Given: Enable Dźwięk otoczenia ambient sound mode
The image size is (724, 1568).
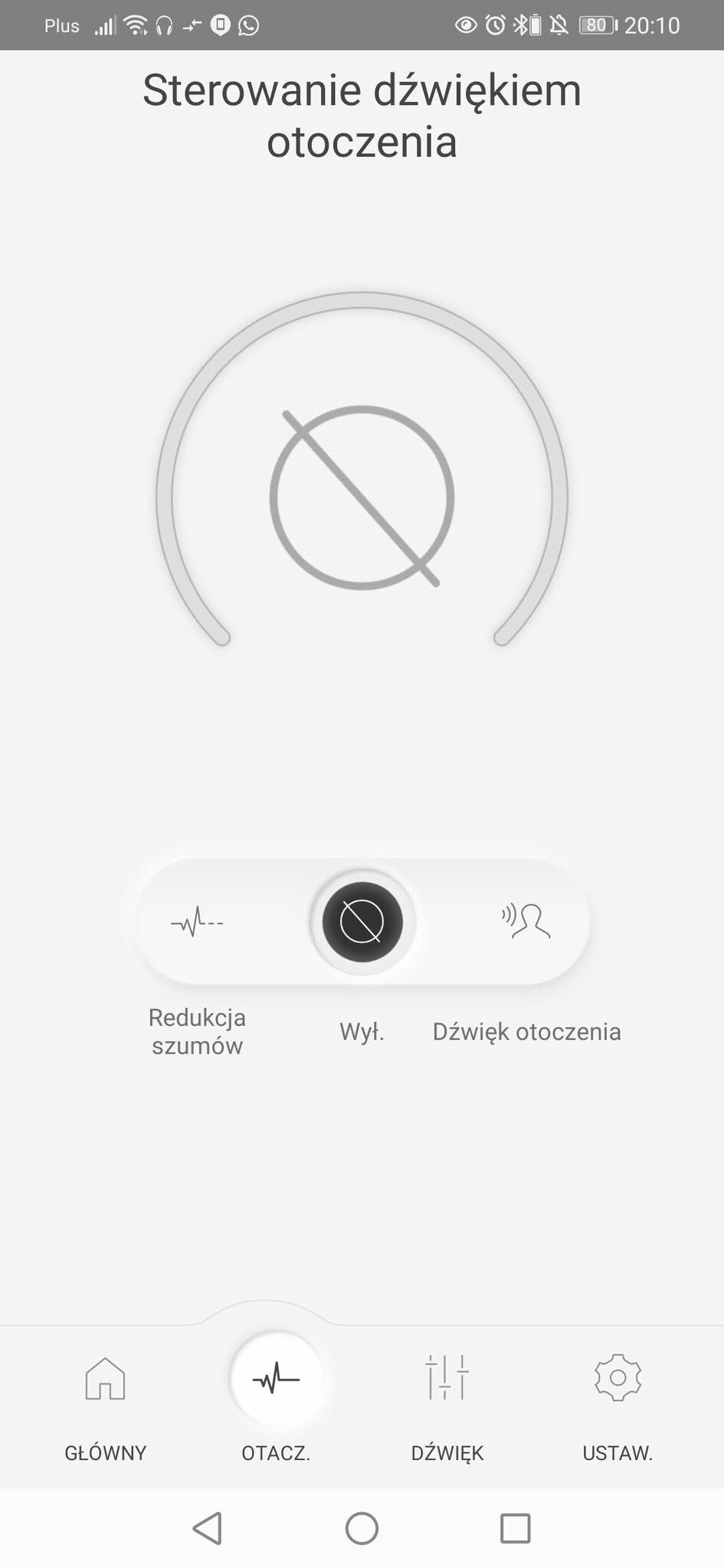Looking at the screenshot, I should pos(526,921).
